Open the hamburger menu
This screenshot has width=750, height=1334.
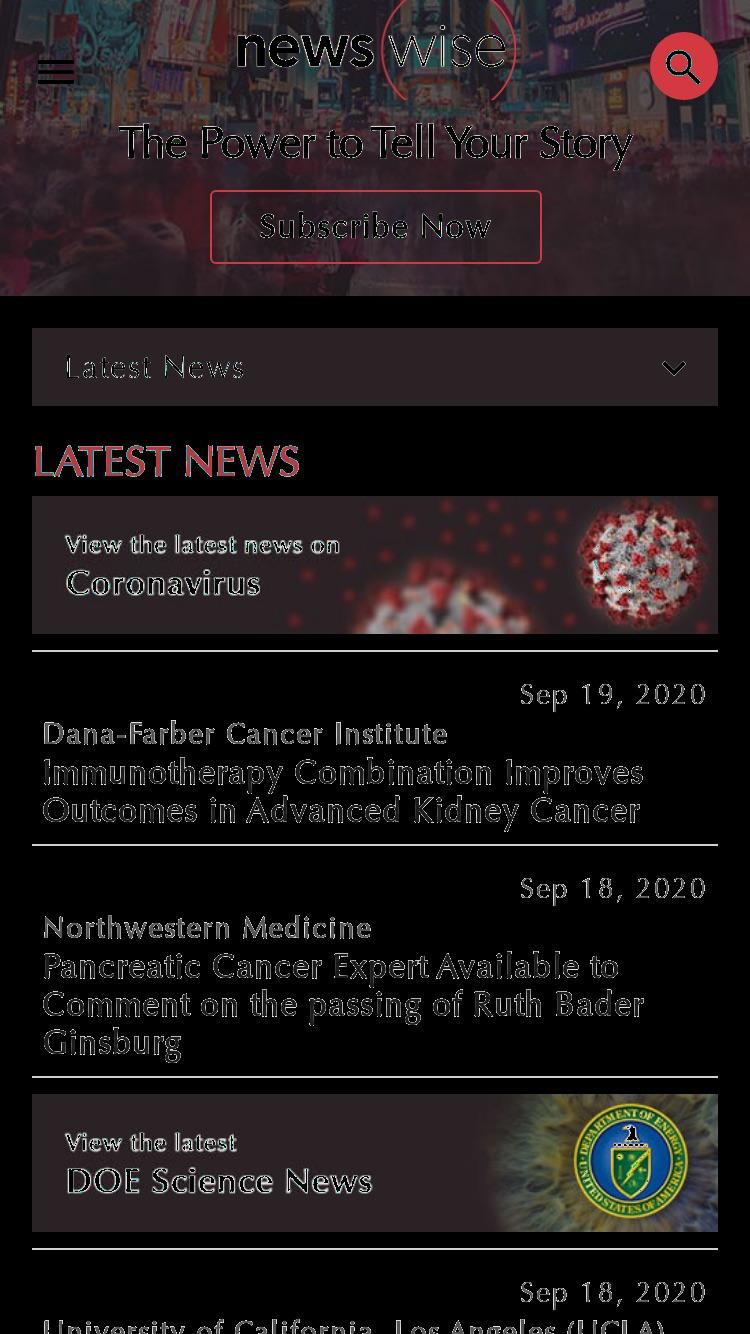pos(56,72)
